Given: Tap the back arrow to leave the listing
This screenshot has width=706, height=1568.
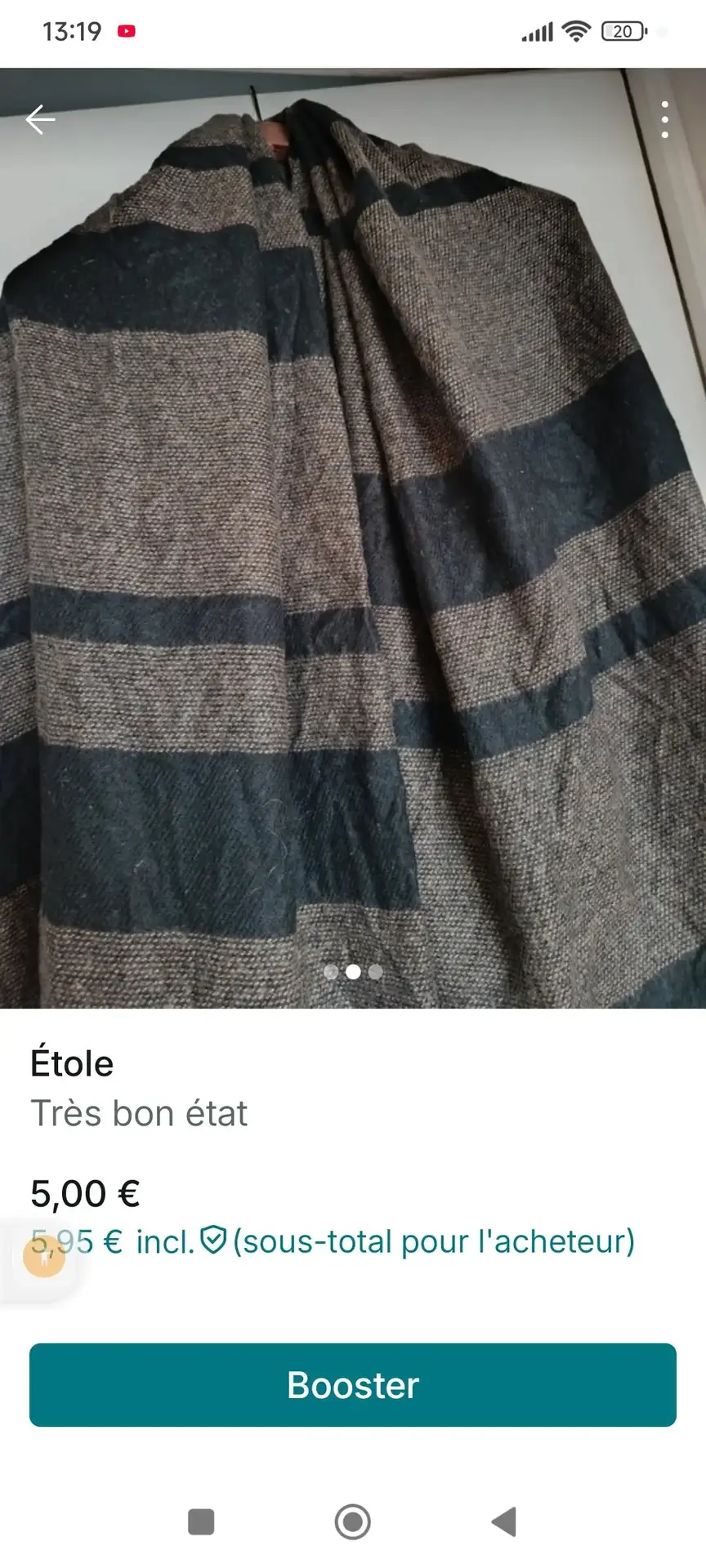Looking at the screenshot, I should click(x=38, y=118).
